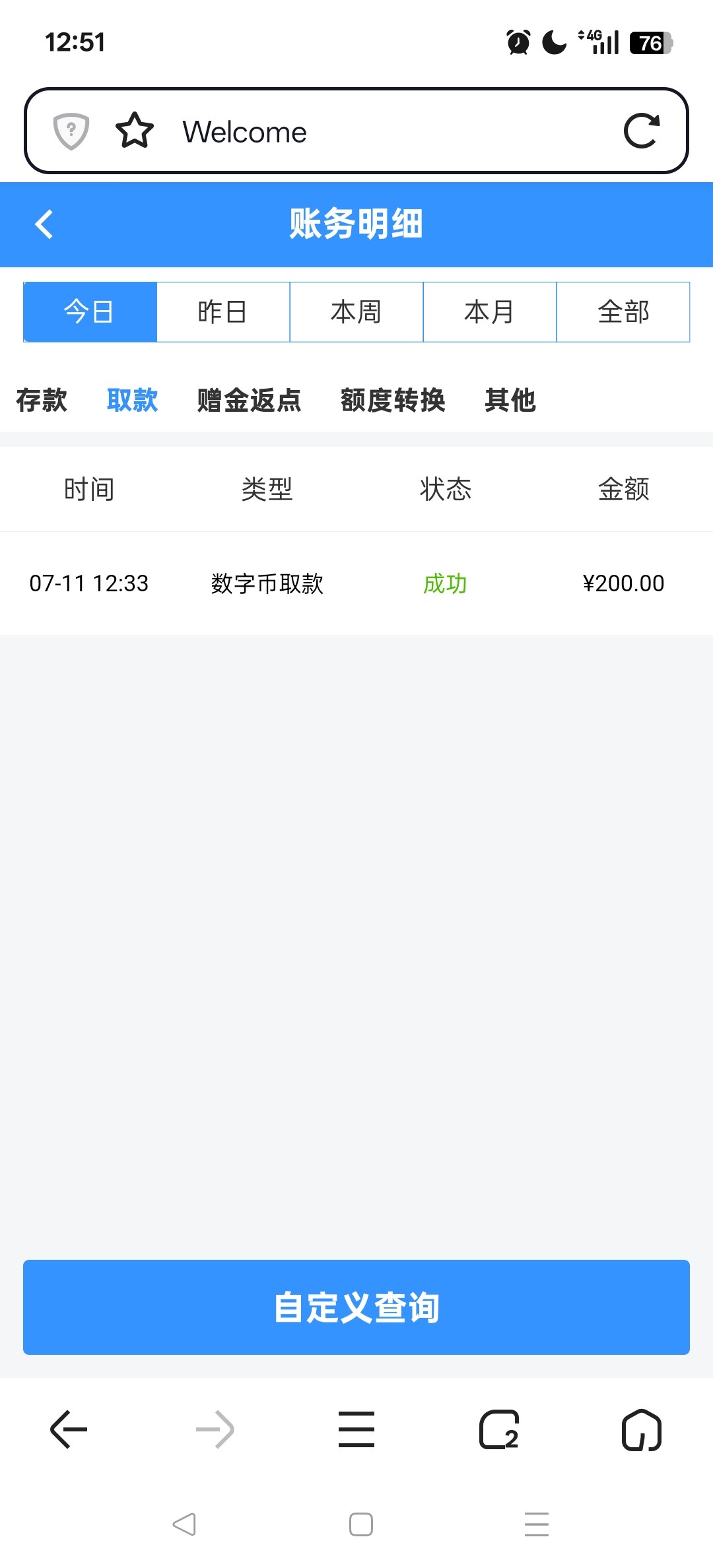The image size is (713, 1568).
Task: View 全部 records
Action: pos(623,312)
